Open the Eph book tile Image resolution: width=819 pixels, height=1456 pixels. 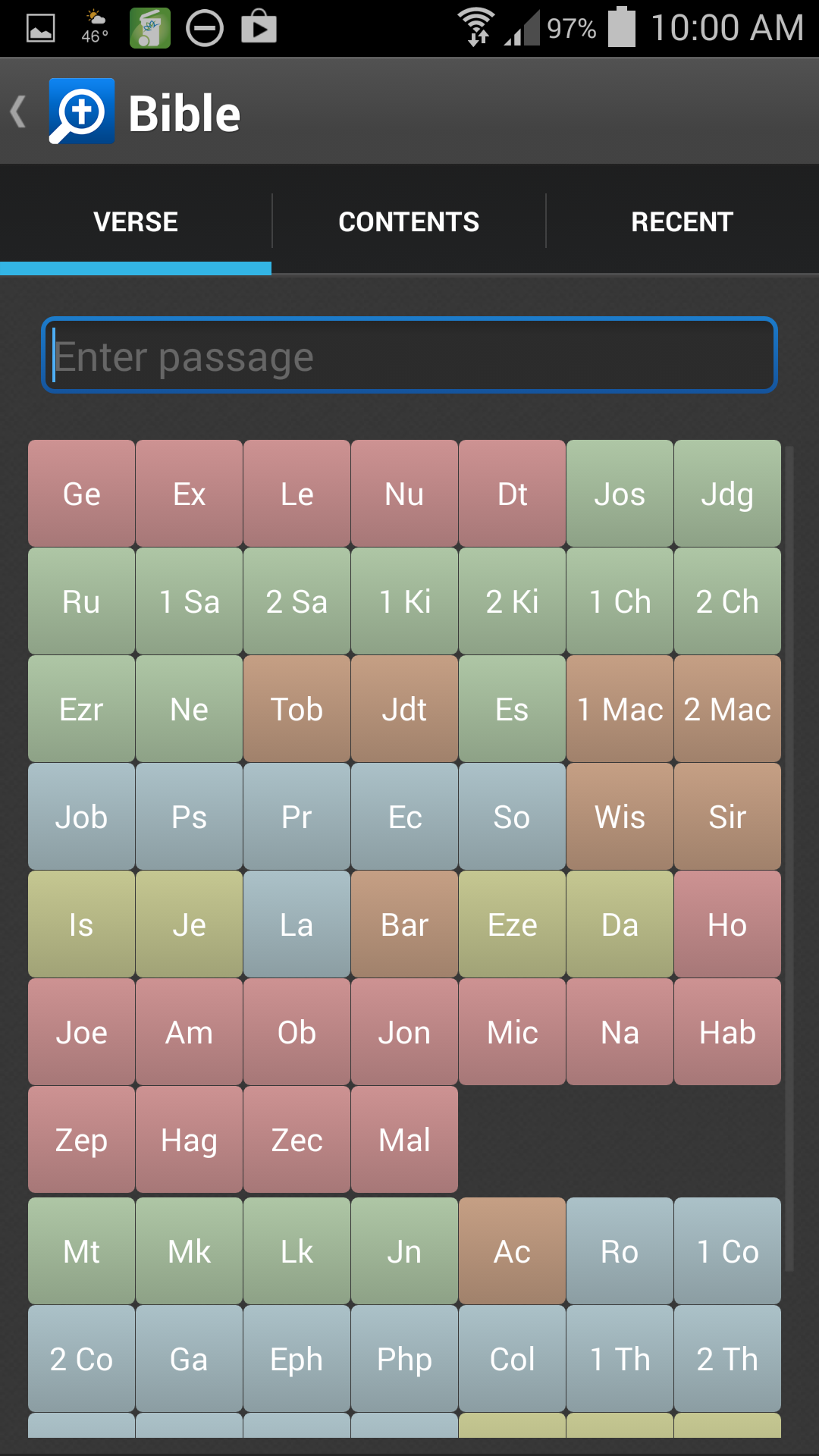[297, 1359]
